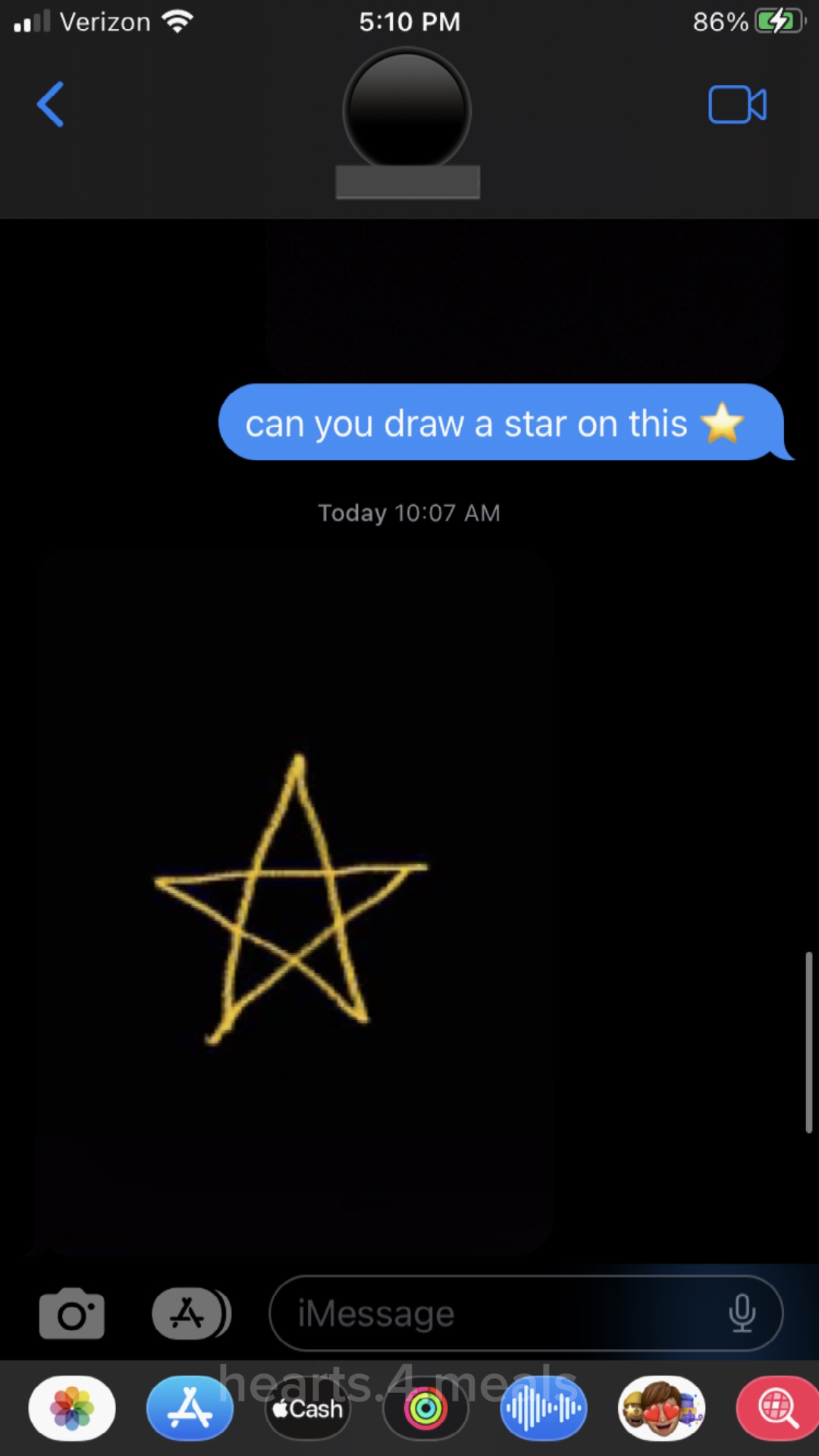Viewport: 819px width, 1456px height.
Task: Open the #images search app
Action: (x=777, y=1408)
